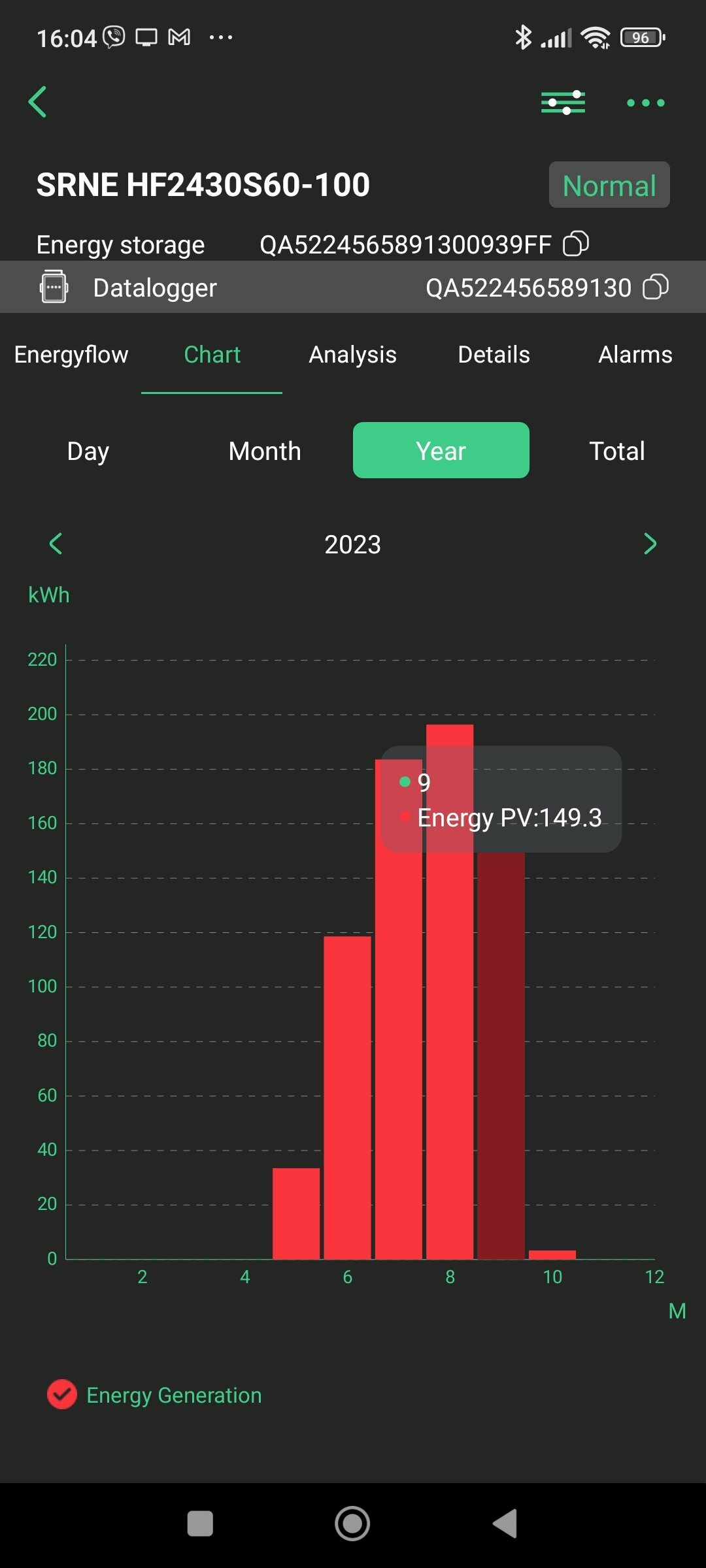Go to the previous year
Screen dimensions: 706x1568
[x=56, y=544]
